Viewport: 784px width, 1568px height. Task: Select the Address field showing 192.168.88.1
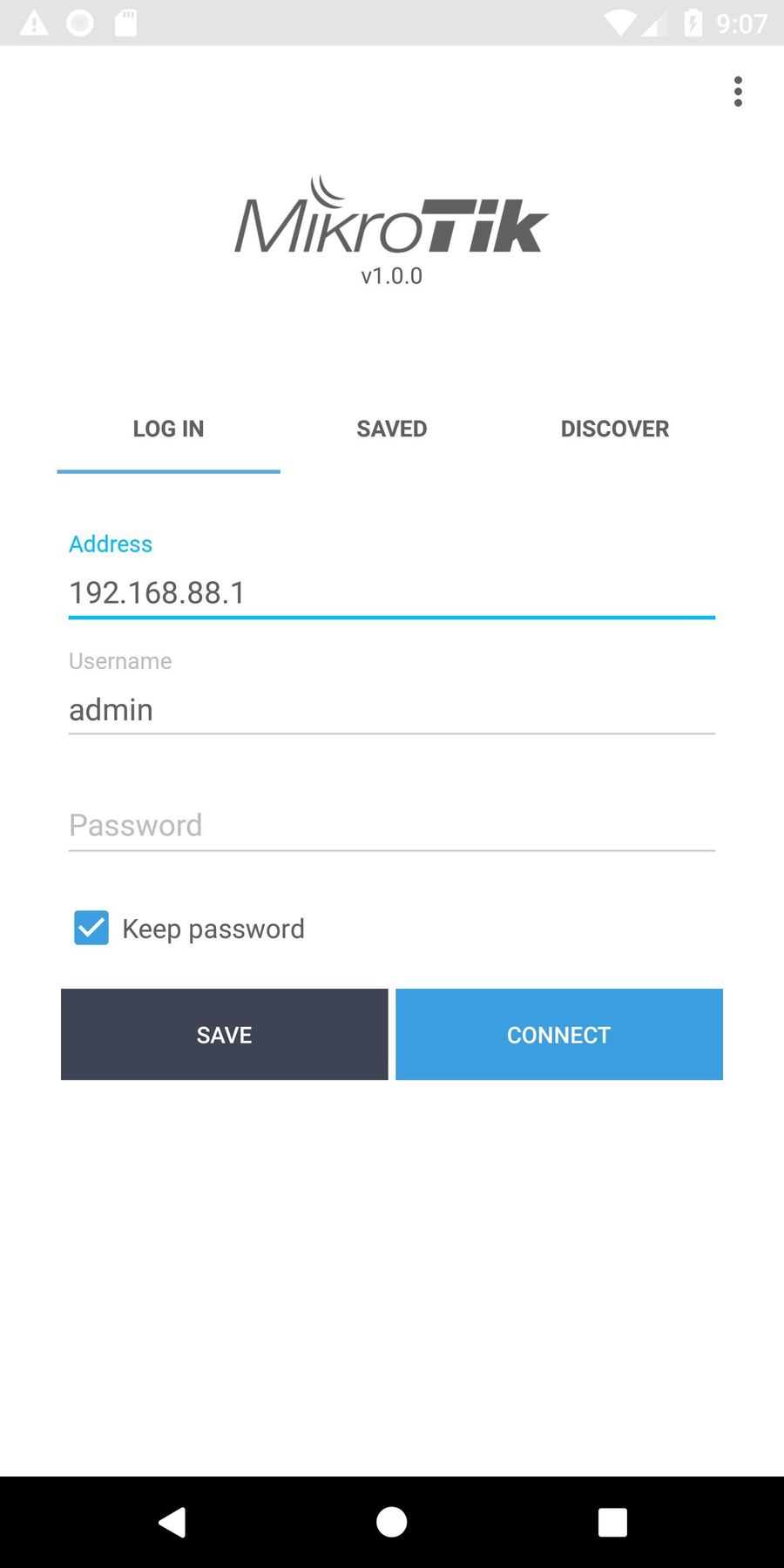click(391, 592)
